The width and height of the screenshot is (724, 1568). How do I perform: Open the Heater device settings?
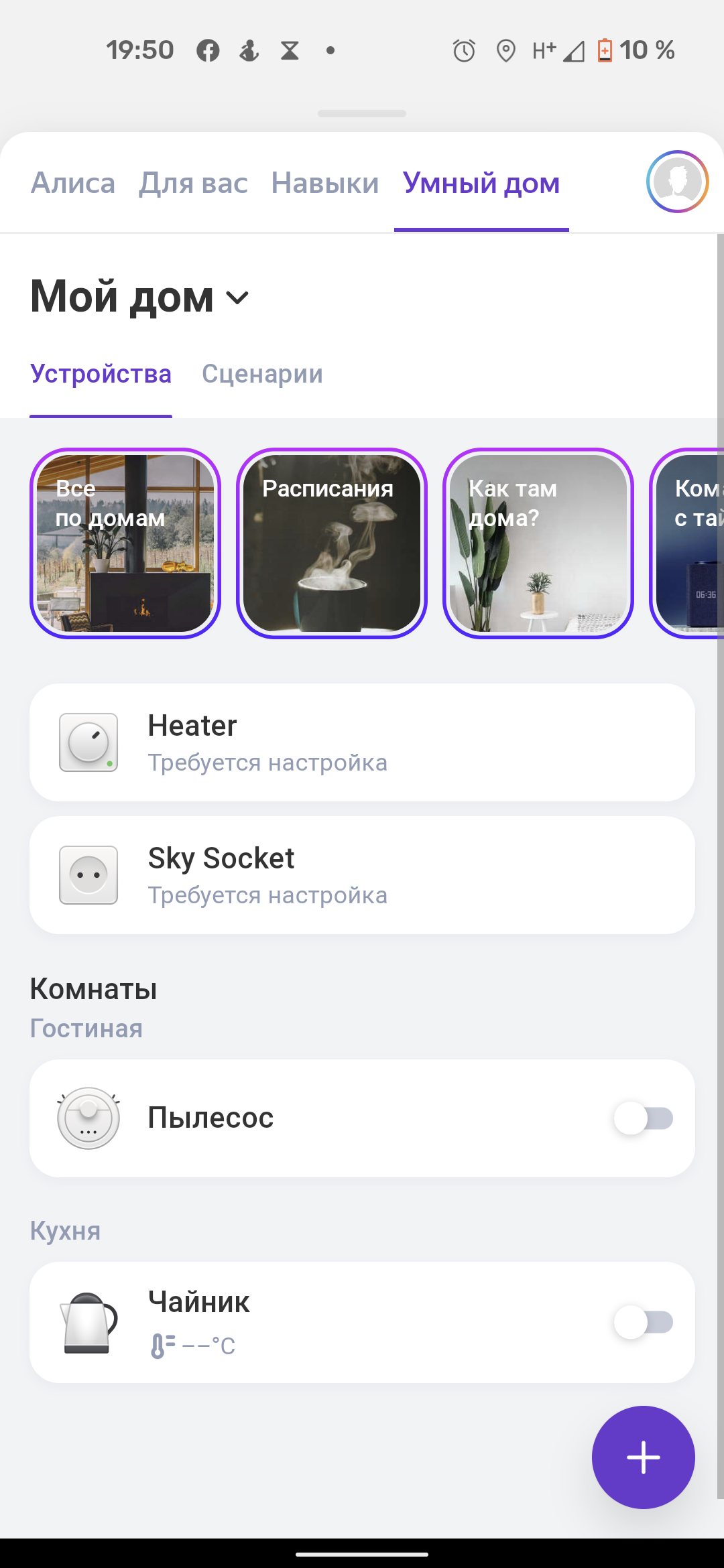pyautogui.click(x=362, y=742)
